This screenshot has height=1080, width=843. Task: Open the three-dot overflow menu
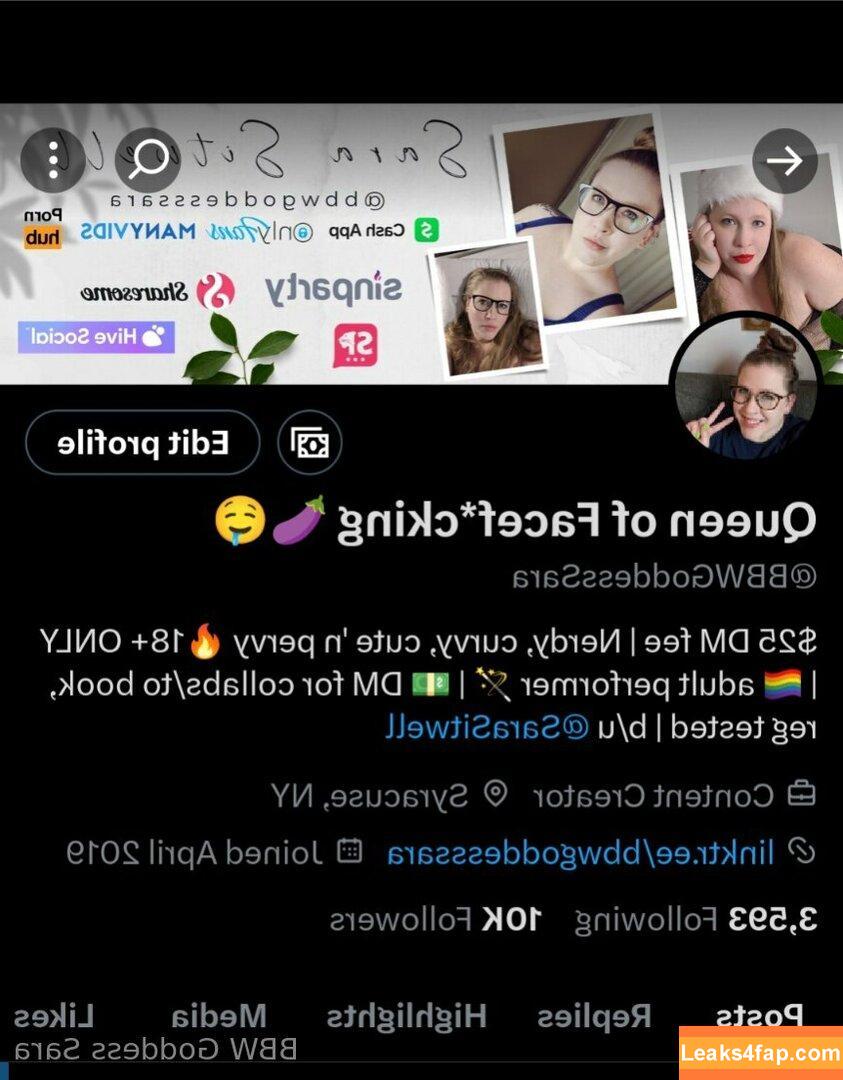coord(52,159)
